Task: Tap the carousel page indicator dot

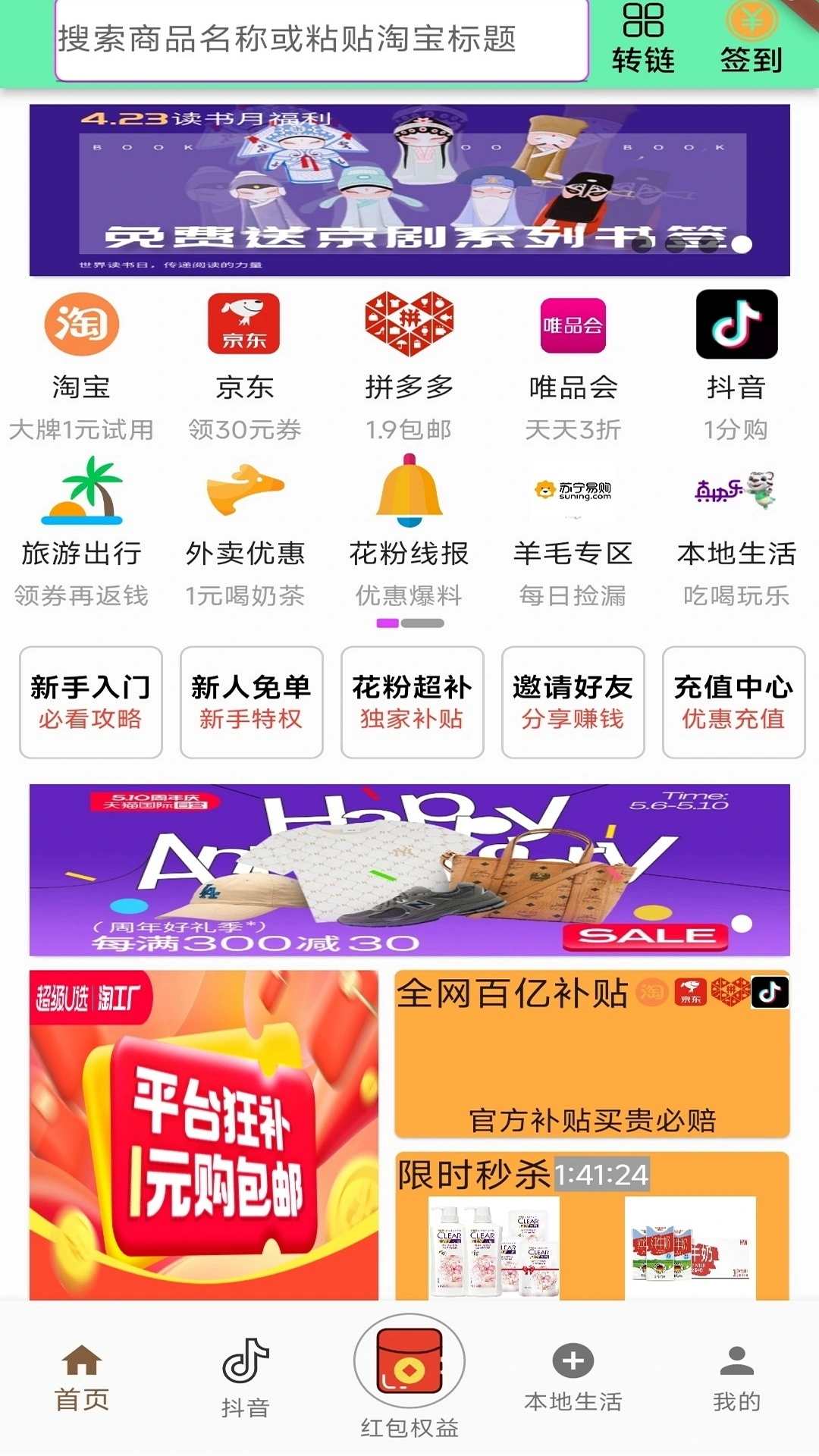Action: (389, 623)
